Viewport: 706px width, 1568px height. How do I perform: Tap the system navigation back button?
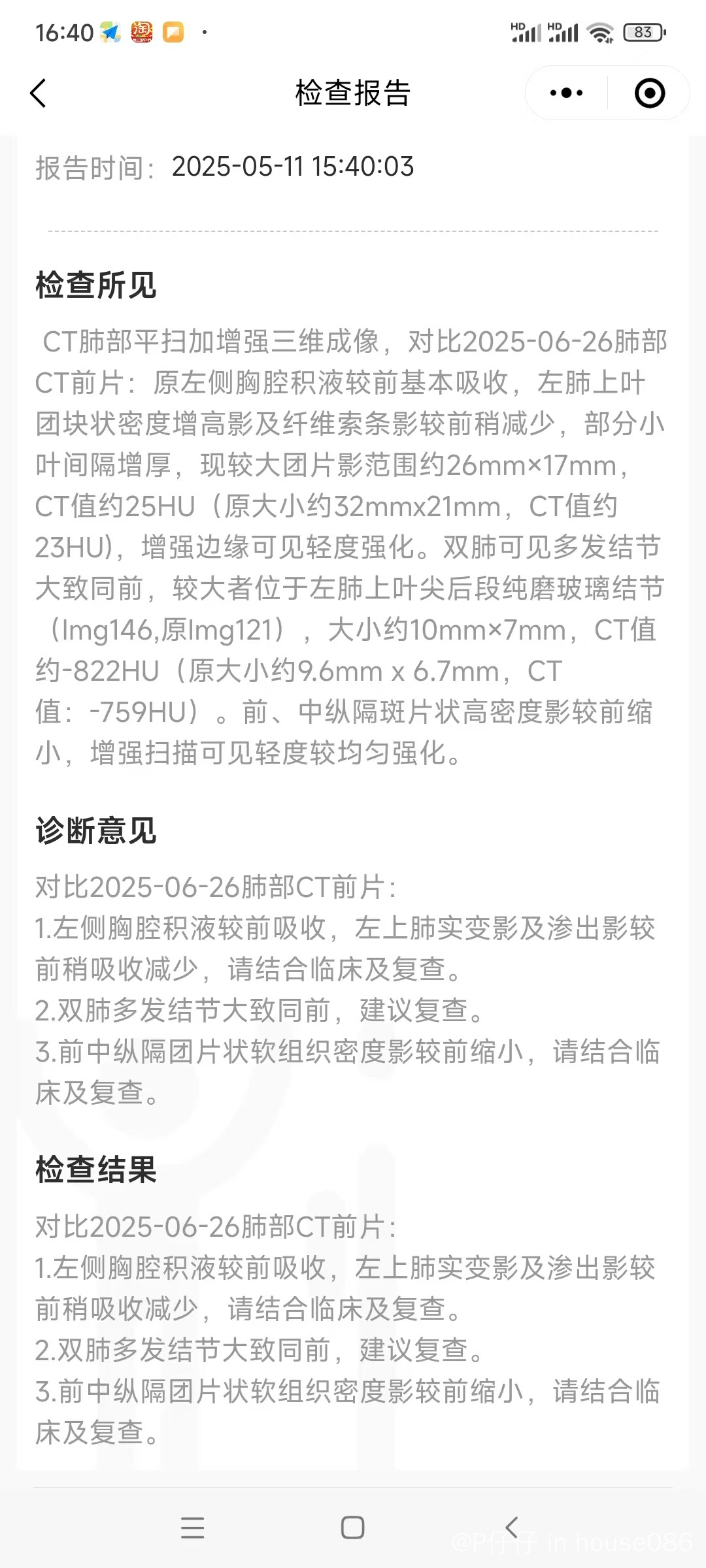coord(512,1527)
